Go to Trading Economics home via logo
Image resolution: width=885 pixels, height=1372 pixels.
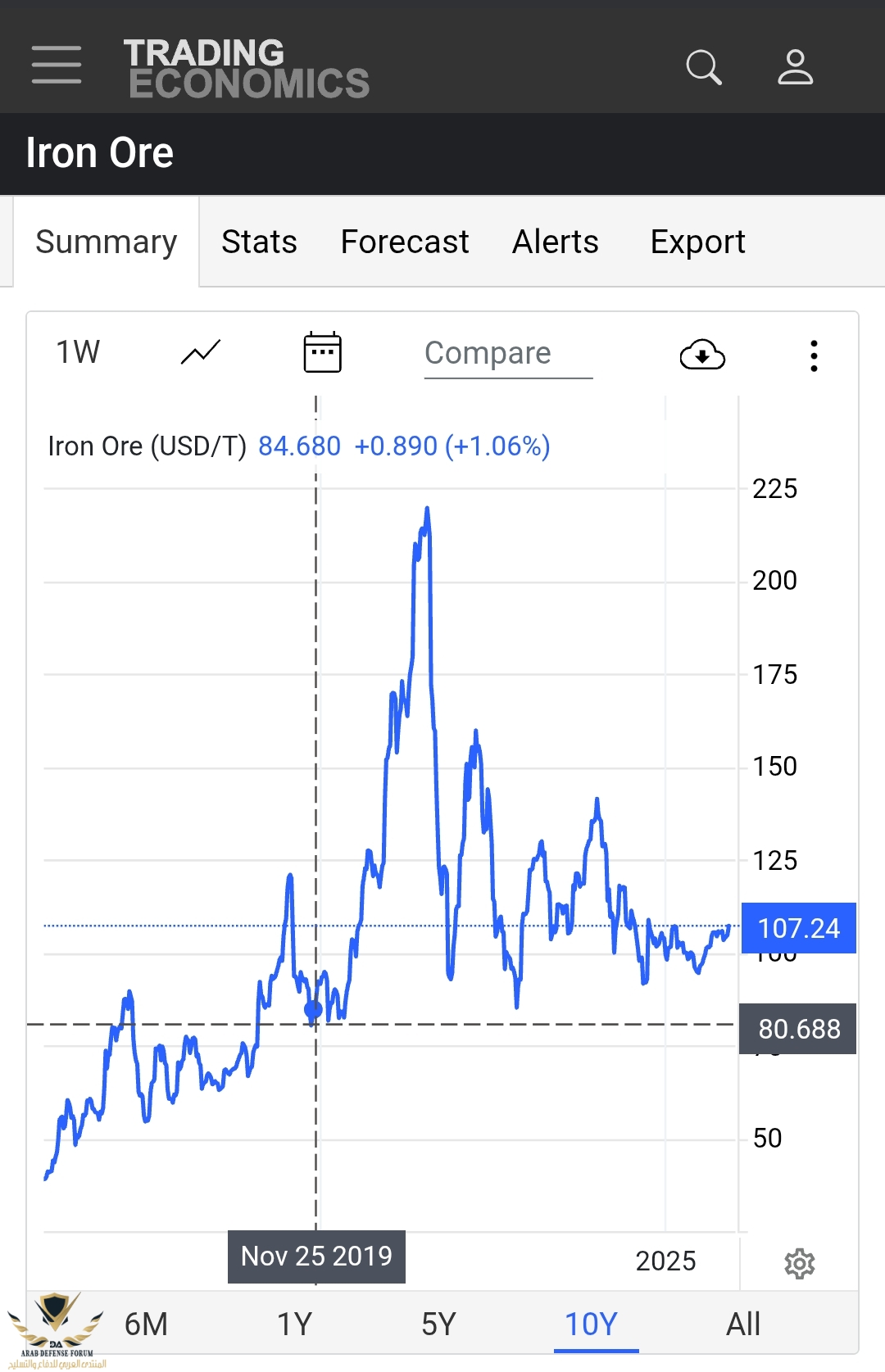247,69
